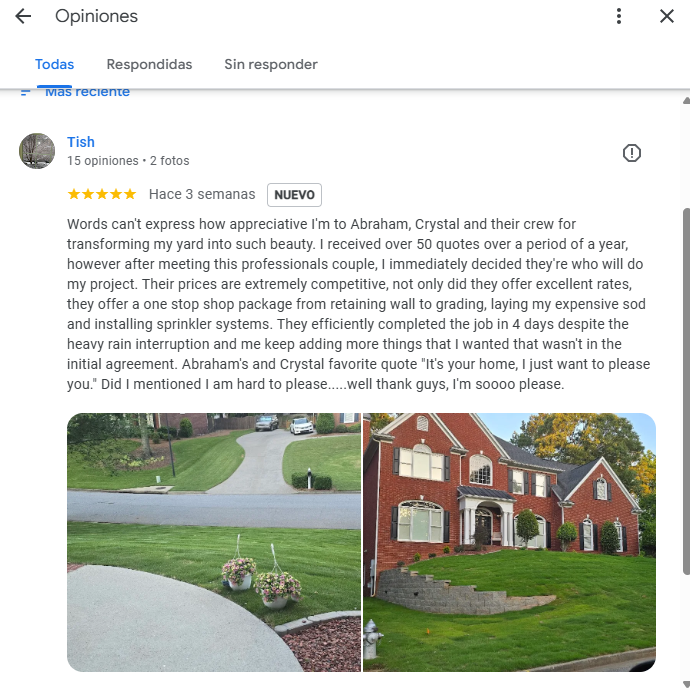690x690 pixels.
Task: Open the three-dot overflow menu
Action: click(x=619, y=16)
